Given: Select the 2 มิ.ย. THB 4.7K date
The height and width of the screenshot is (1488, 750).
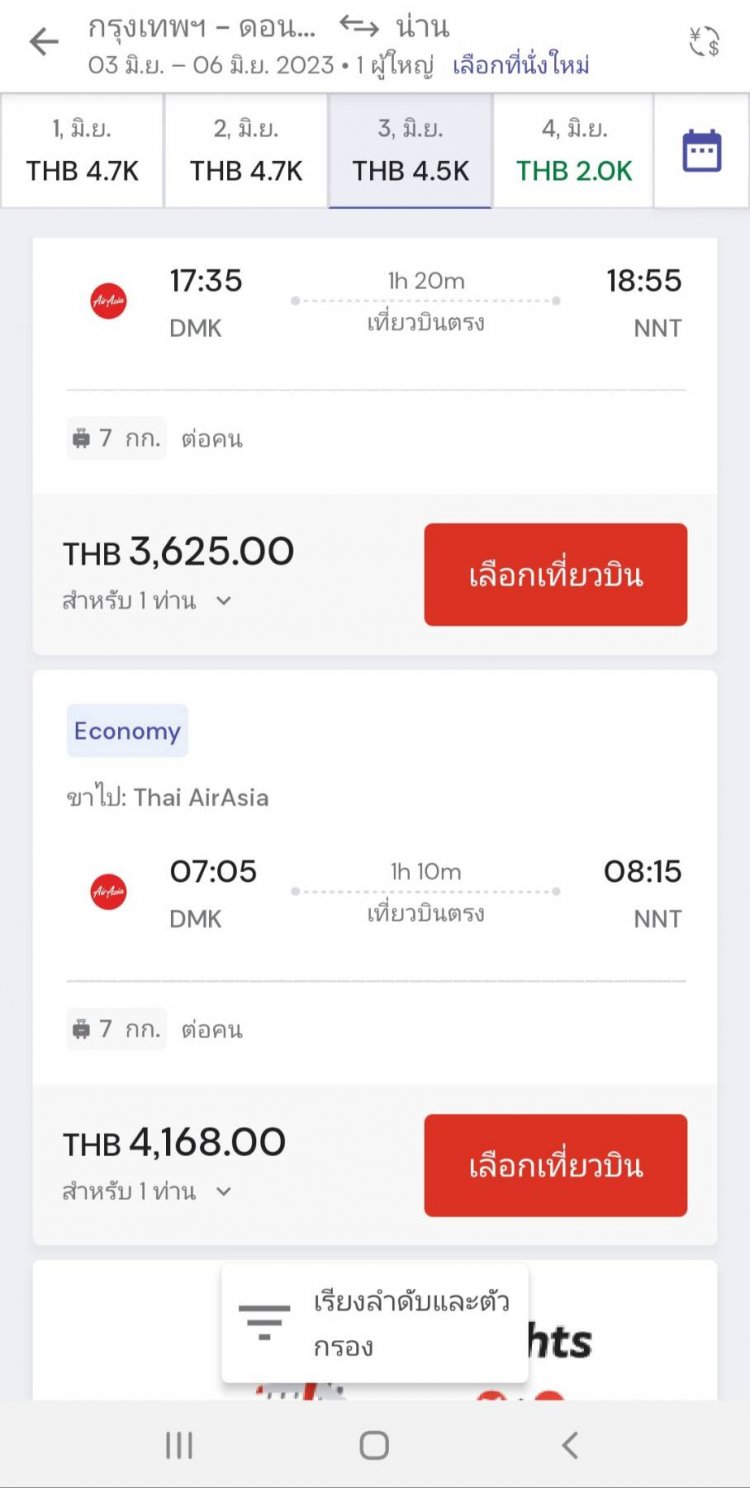Looking at the screenshot, I should point(246,151).
